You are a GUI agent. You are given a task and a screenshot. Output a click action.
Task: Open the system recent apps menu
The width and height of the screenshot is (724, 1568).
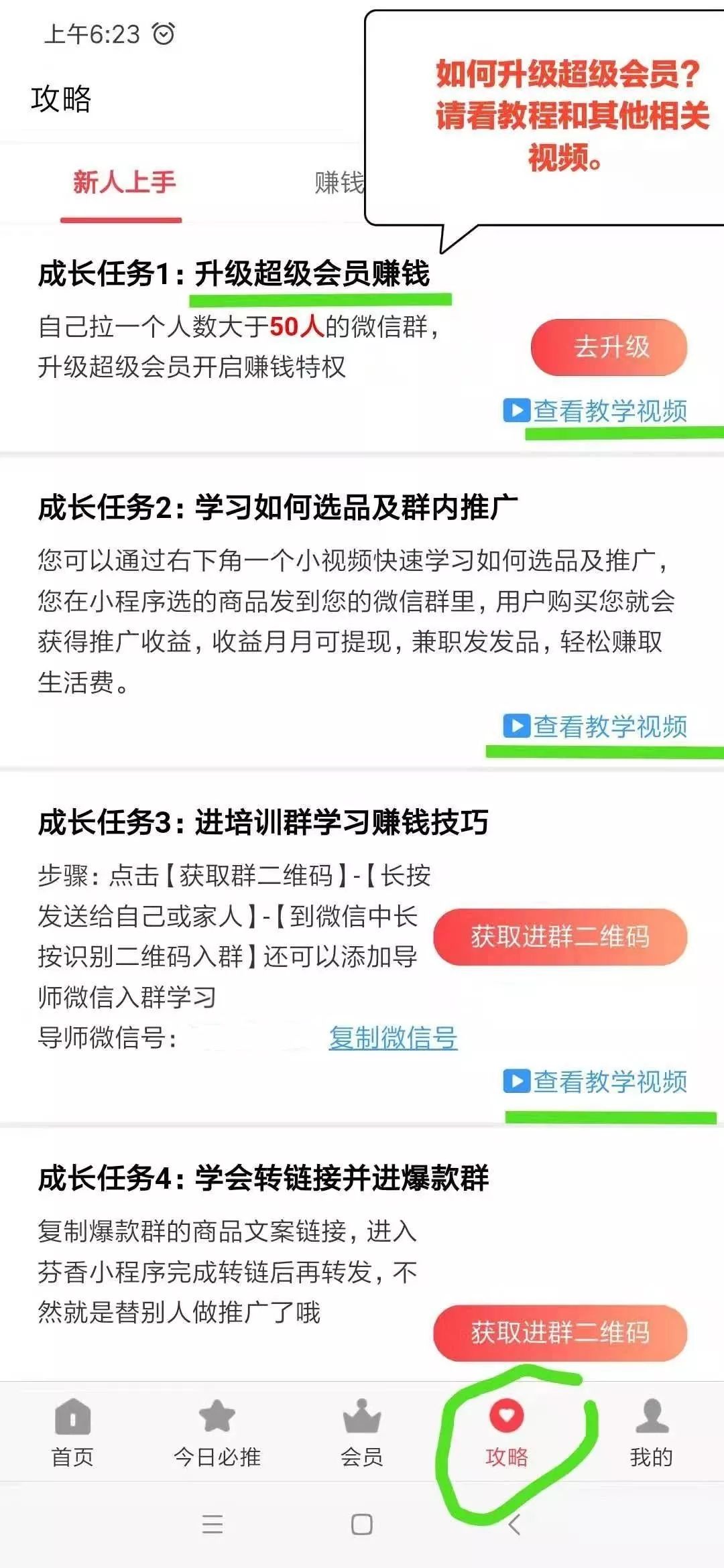tap(213, 1524)
